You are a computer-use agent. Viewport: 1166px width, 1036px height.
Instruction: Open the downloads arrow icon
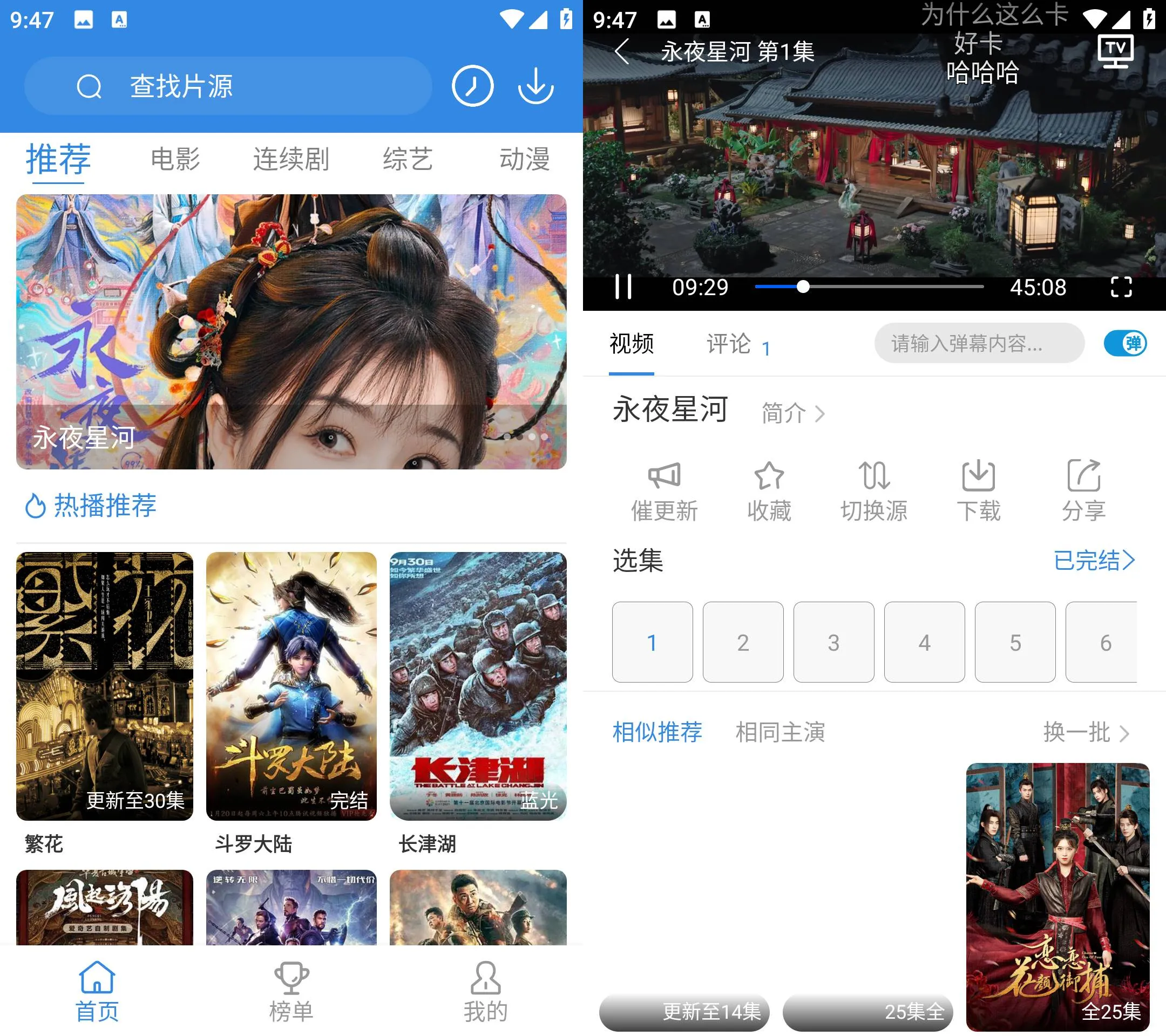point(535,86)
